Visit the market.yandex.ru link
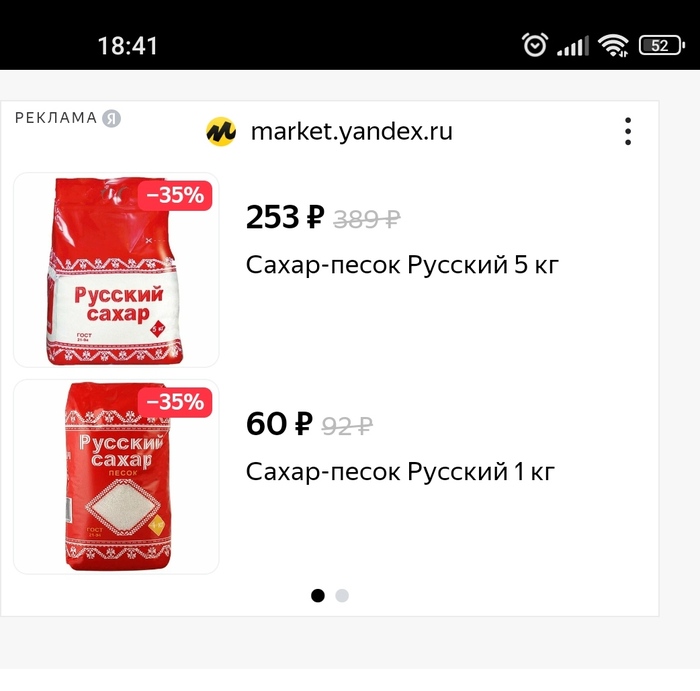 [350, 131]
